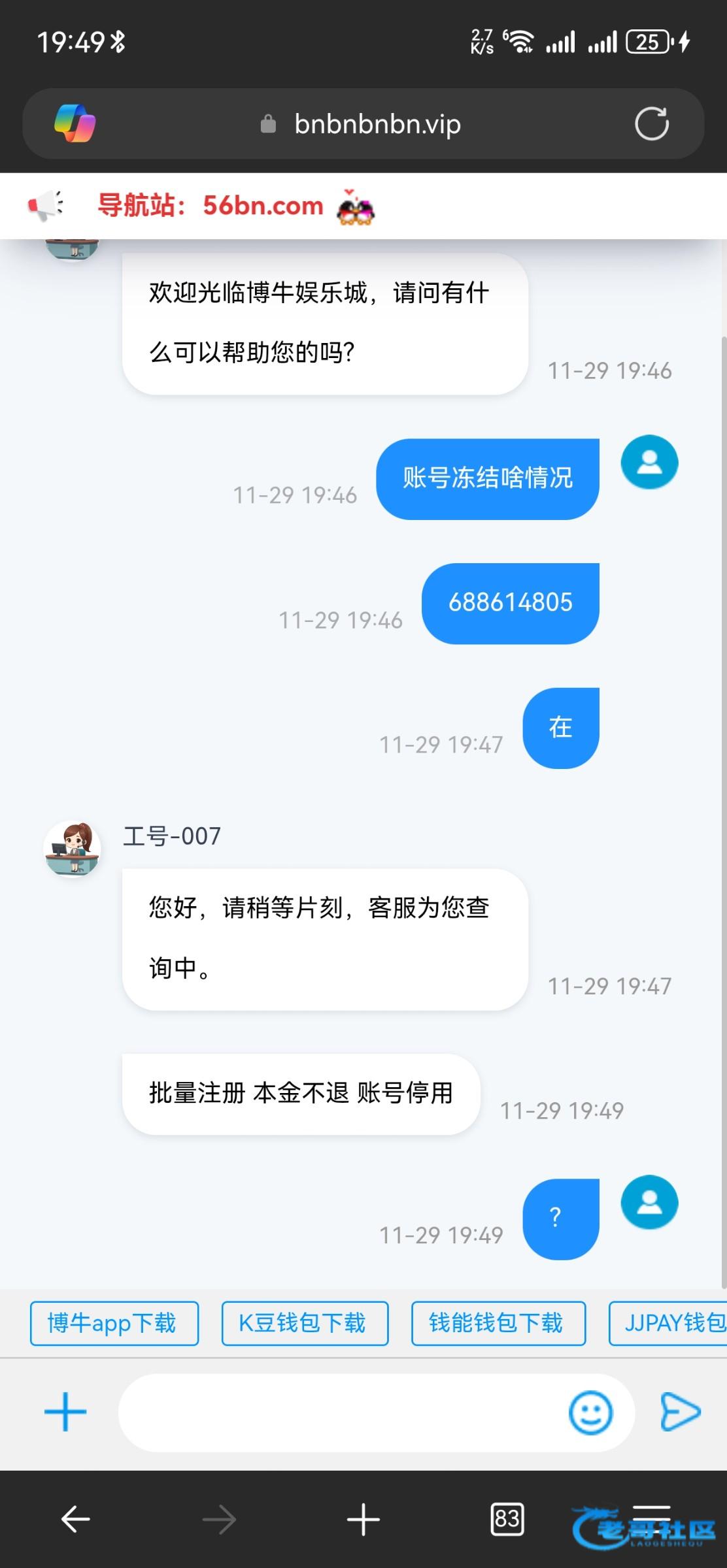Focus the chat message input field
The width and height of the screenshot is (727, 1568).
pyautogui.click(x=340, y=1412)
